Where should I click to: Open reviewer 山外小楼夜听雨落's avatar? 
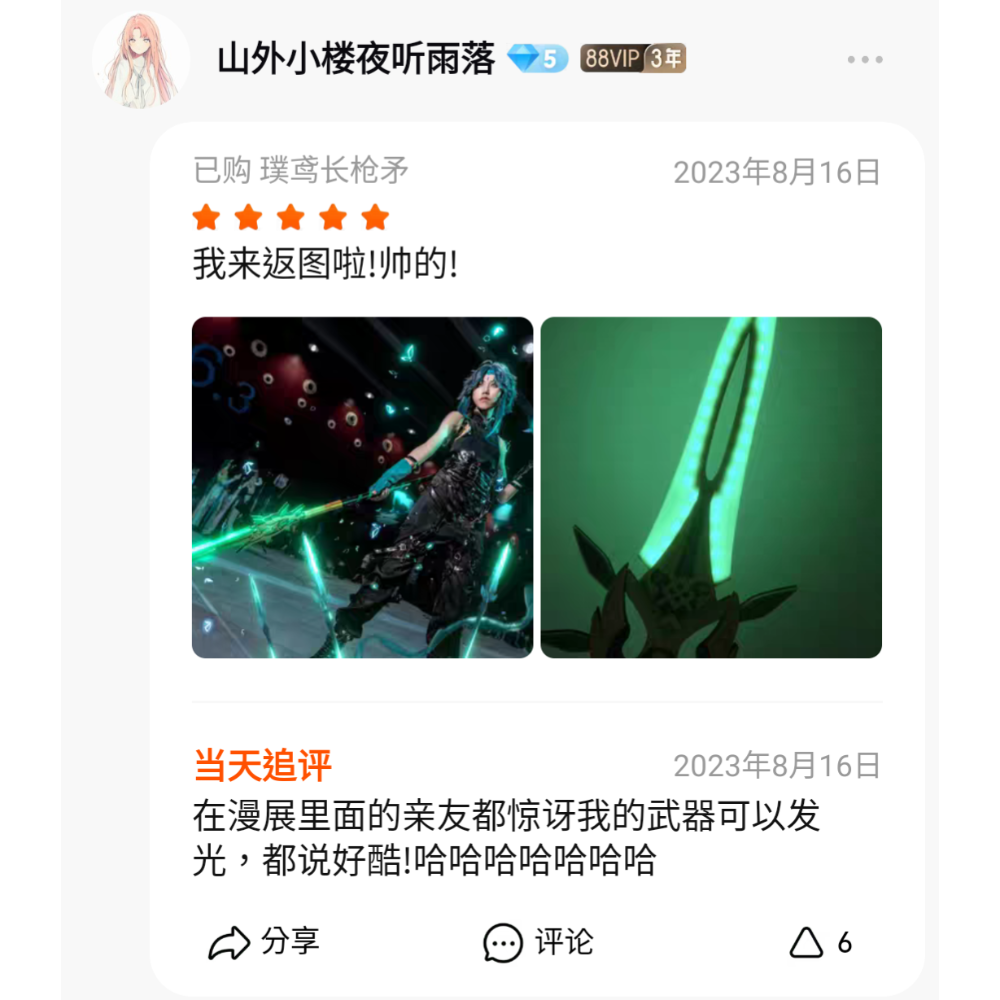click(141, 61)
